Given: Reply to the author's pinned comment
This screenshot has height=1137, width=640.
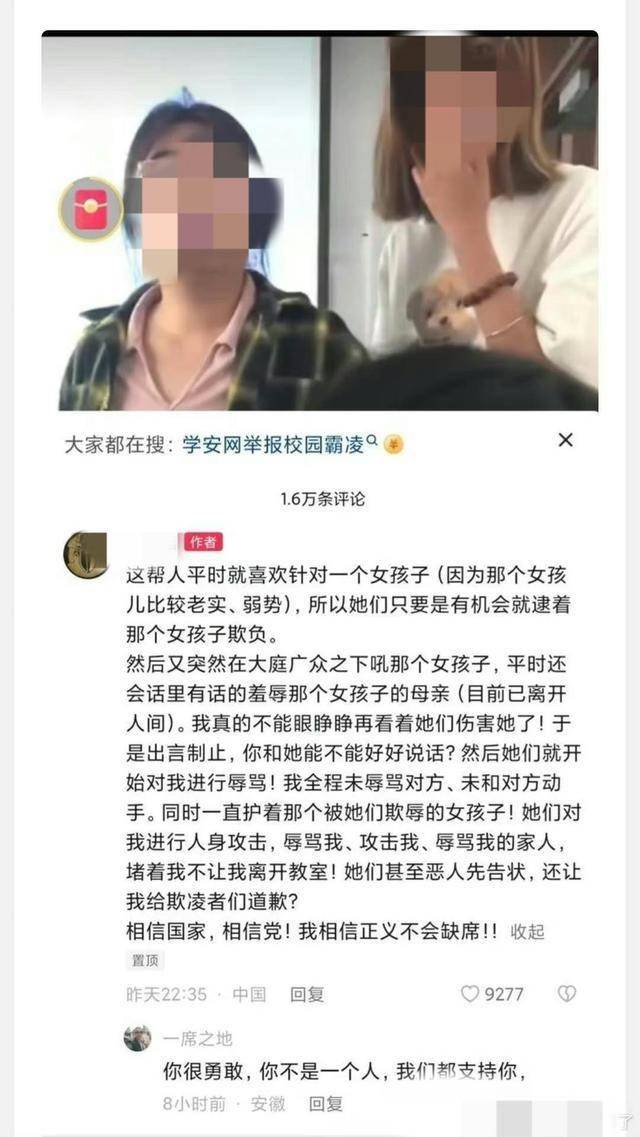Looking at the screenshot, I should pos(307,994).
